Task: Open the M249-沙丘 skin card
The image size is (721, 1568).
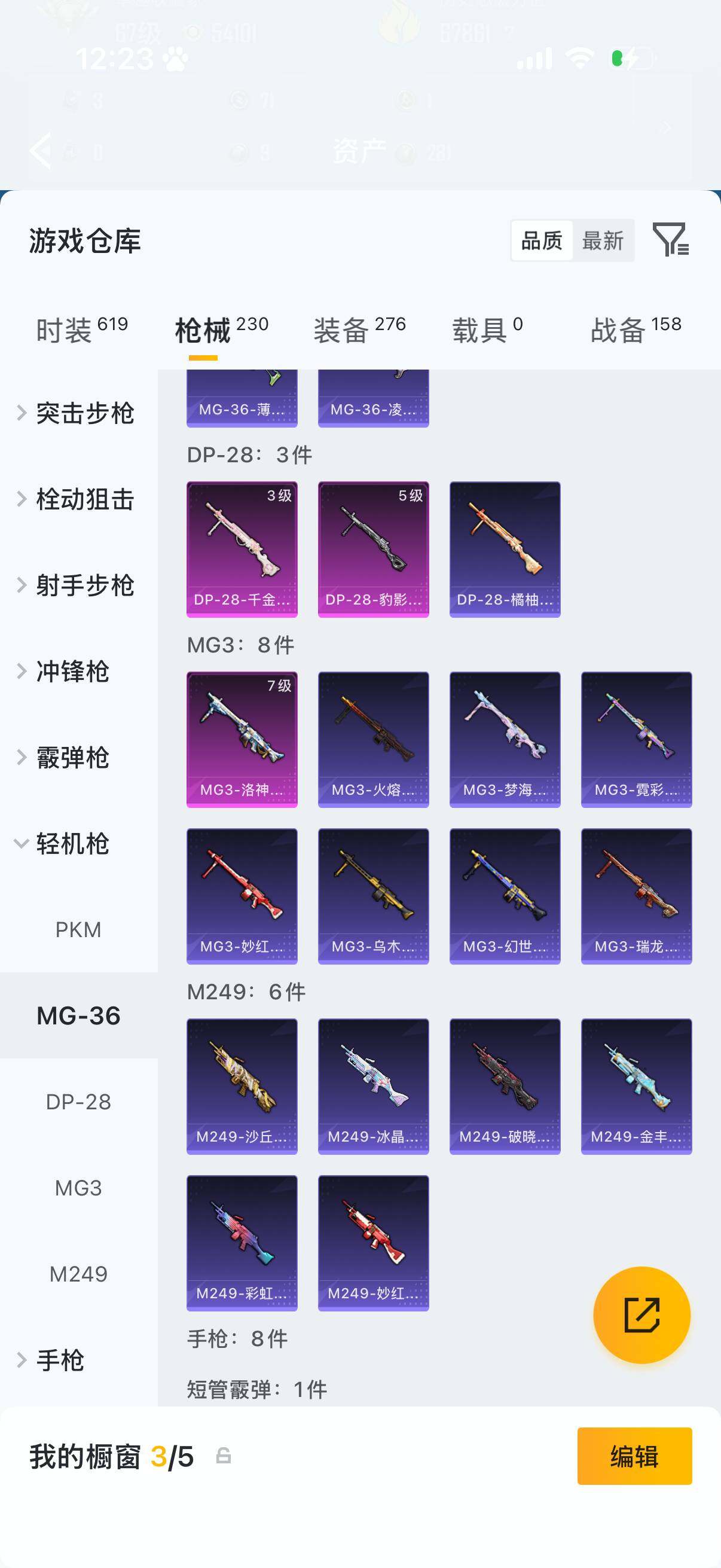Action: (242, 1086)
